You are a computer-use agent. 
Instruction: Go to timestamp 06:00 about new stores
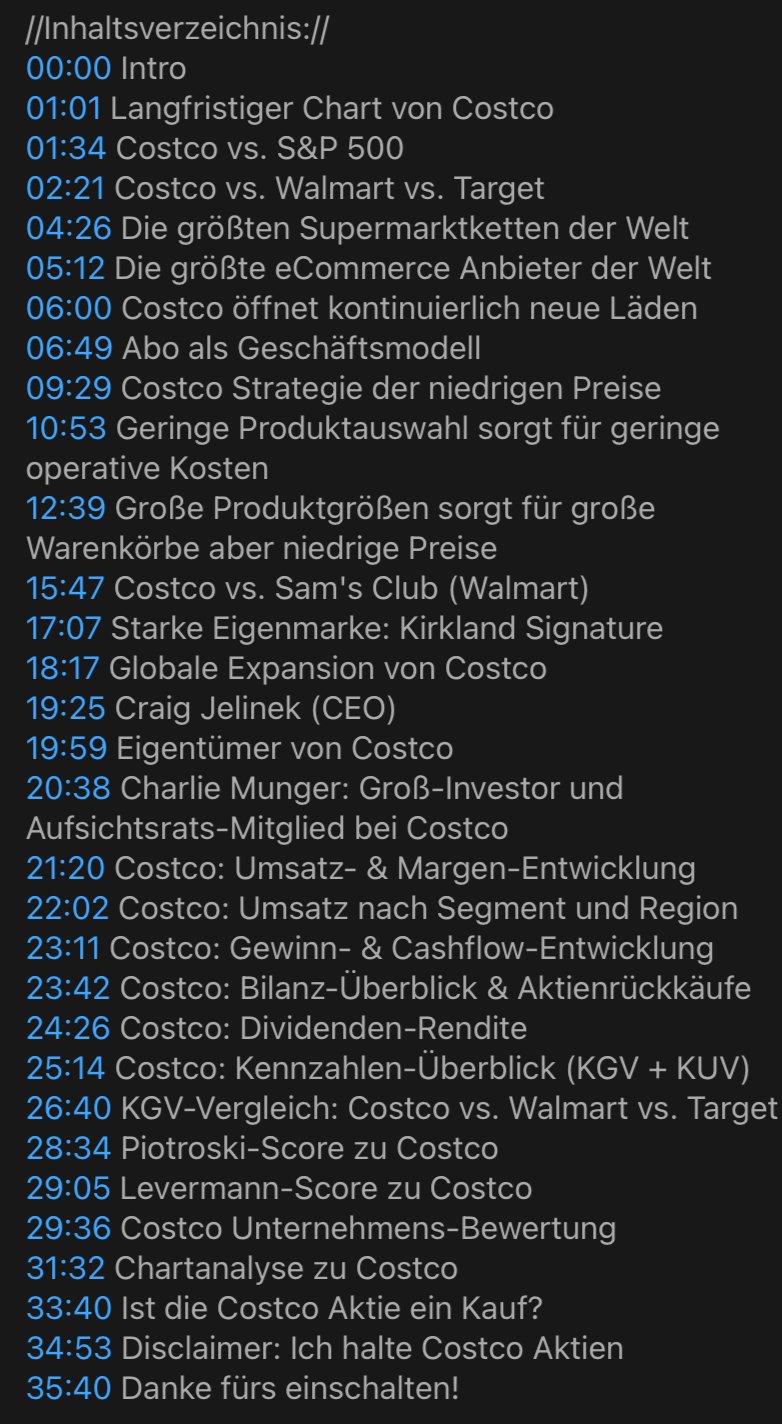click(68, 308)
